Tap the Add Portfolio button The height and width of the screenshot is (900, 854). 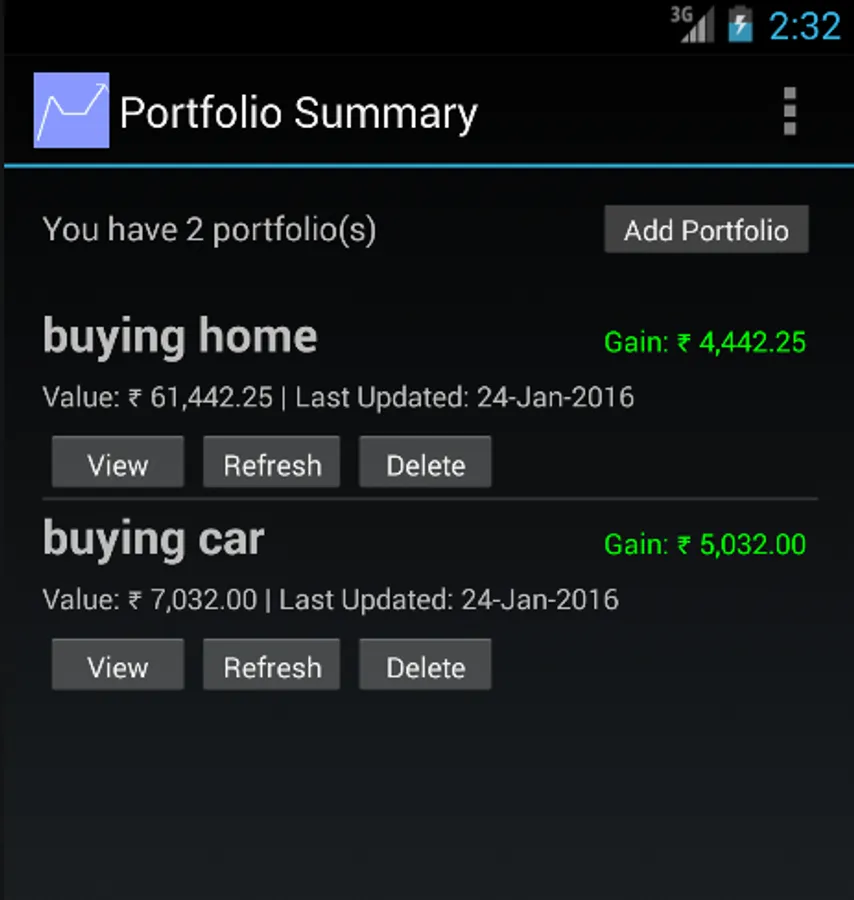point(706,230)
